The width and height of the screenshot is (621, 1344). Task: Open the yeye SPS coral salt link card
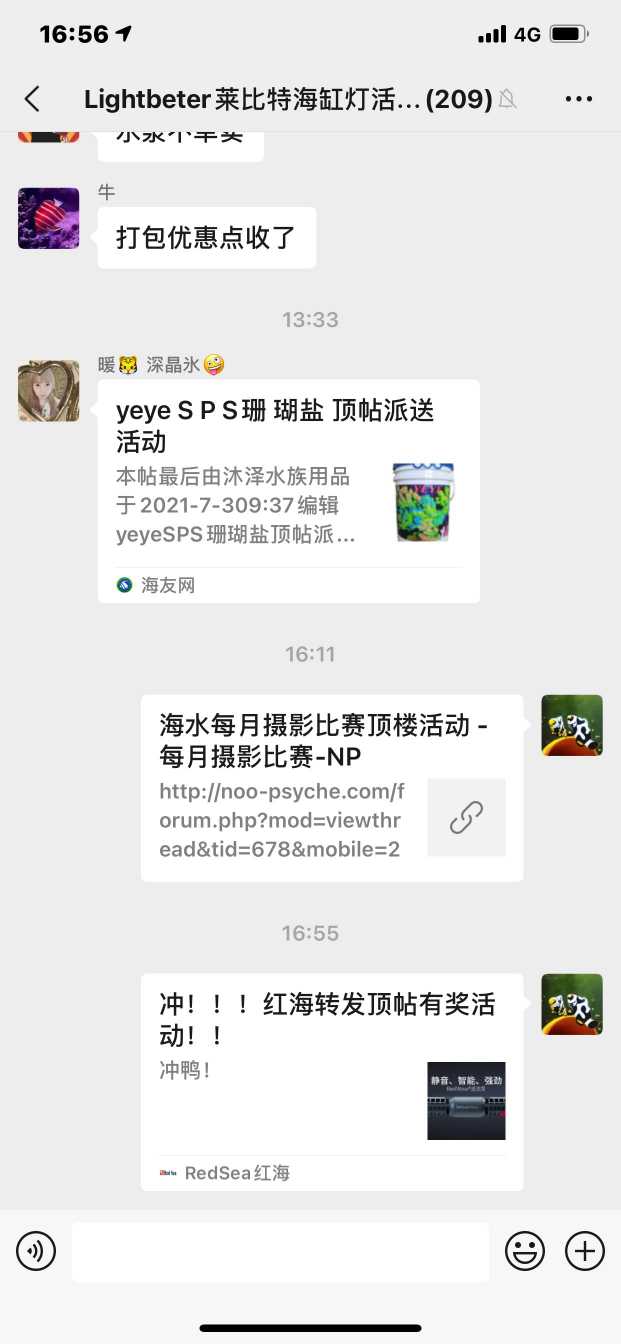click(288, 490)
